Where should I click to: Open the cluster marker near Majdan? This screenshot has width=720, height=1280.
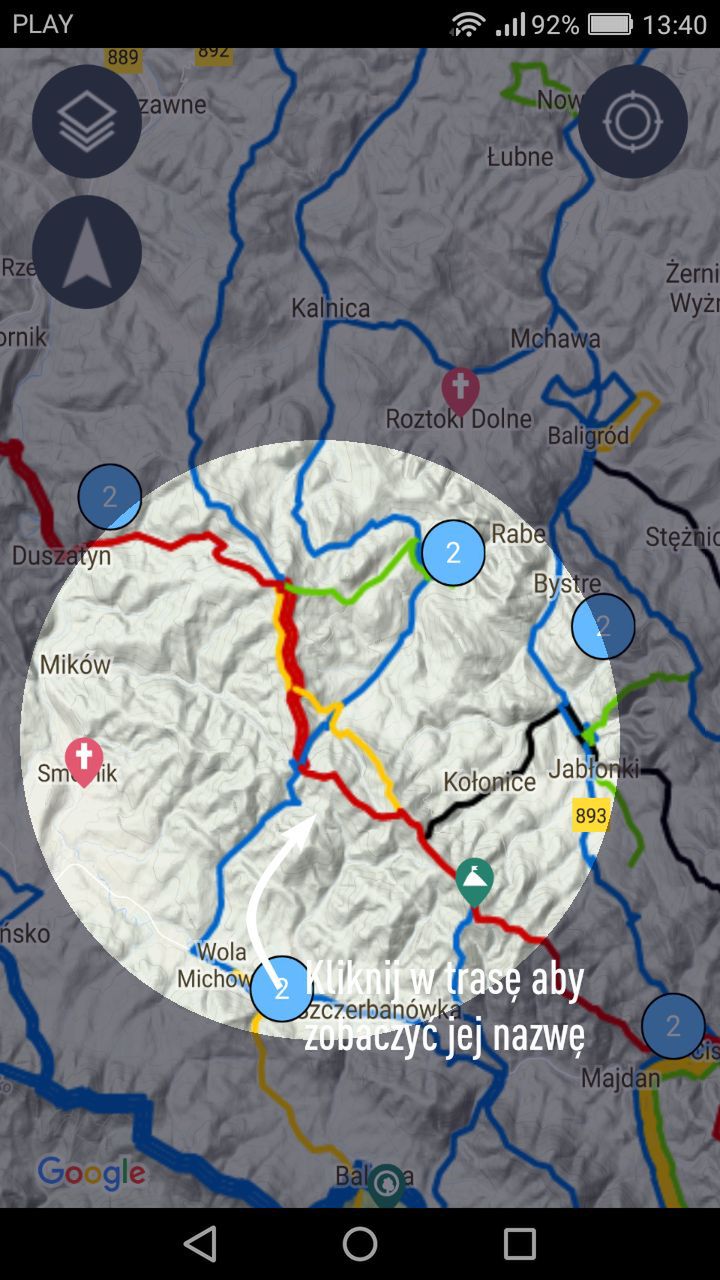coord(673,1025)
